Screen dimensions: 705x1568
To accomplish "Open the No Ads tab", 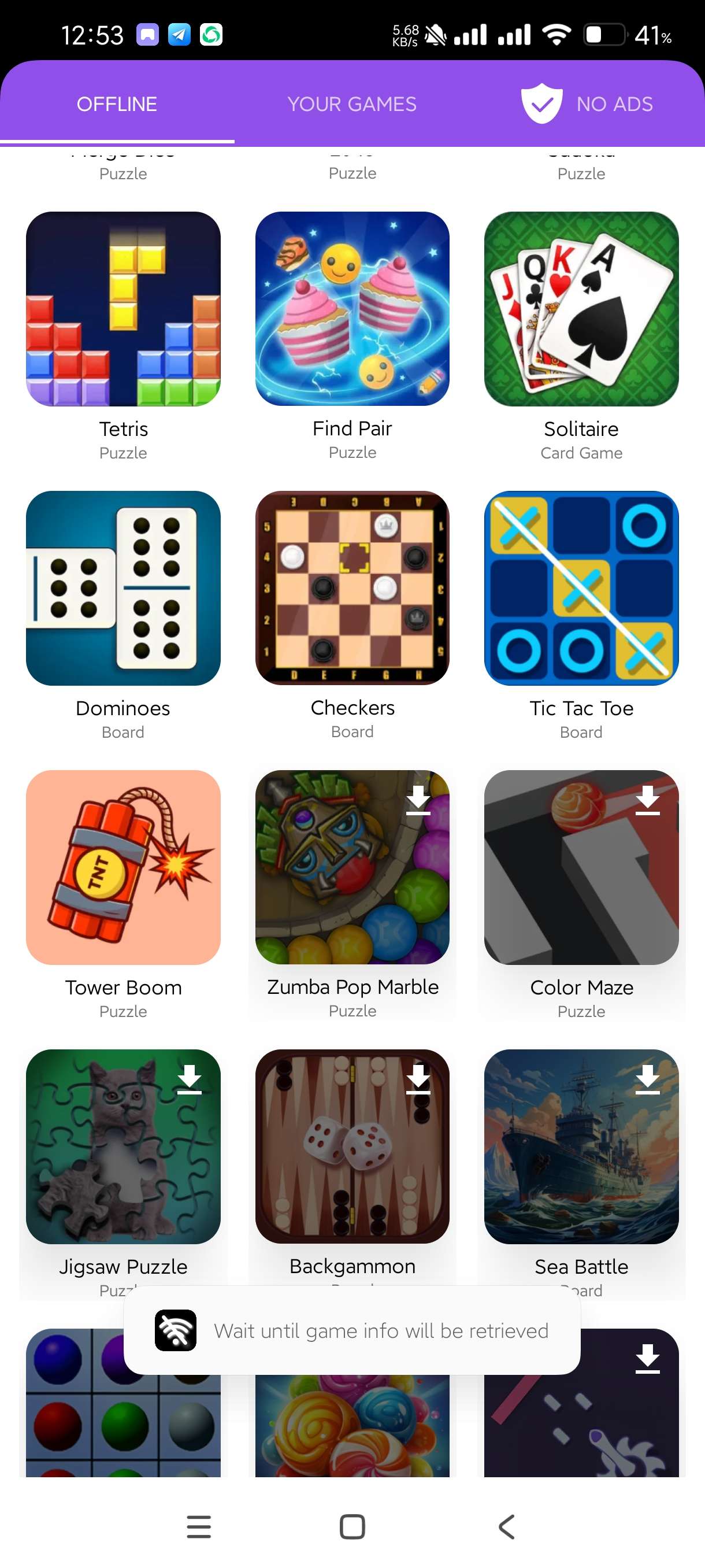I will (587, 104).
